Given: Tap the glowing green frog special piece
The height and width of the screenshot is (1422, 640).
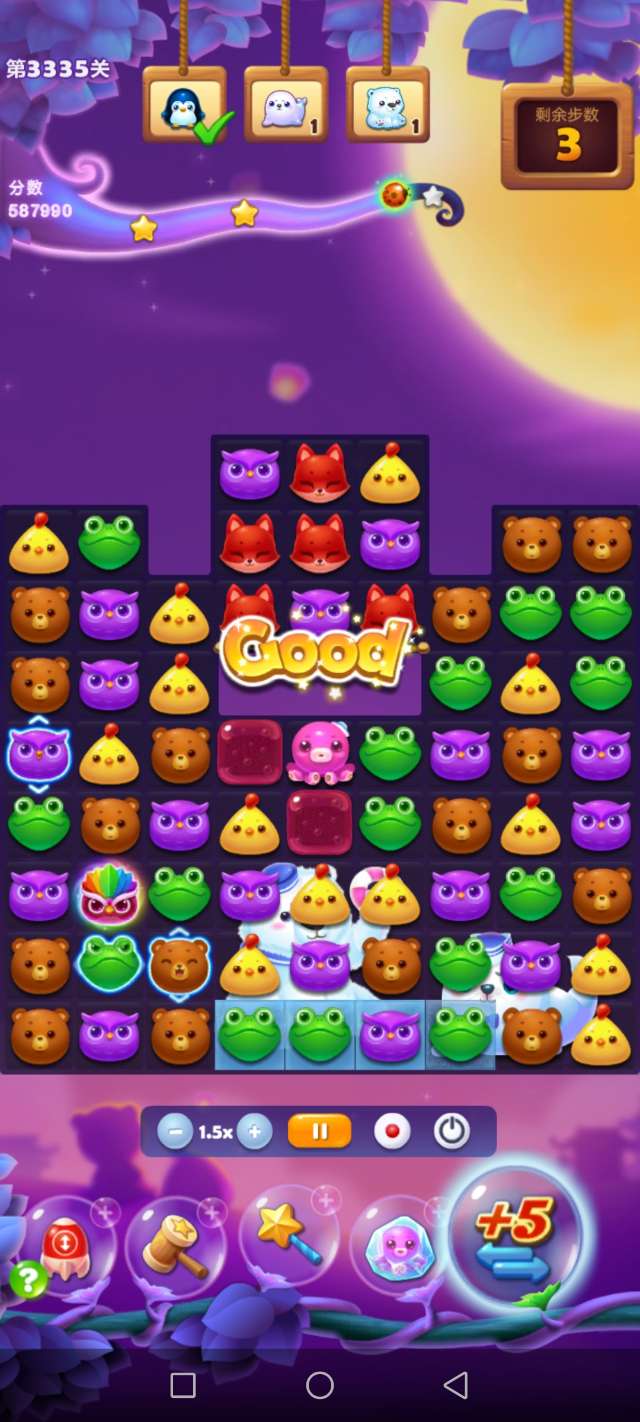Looking at the screenshot, I should click(x=109, y=963).
